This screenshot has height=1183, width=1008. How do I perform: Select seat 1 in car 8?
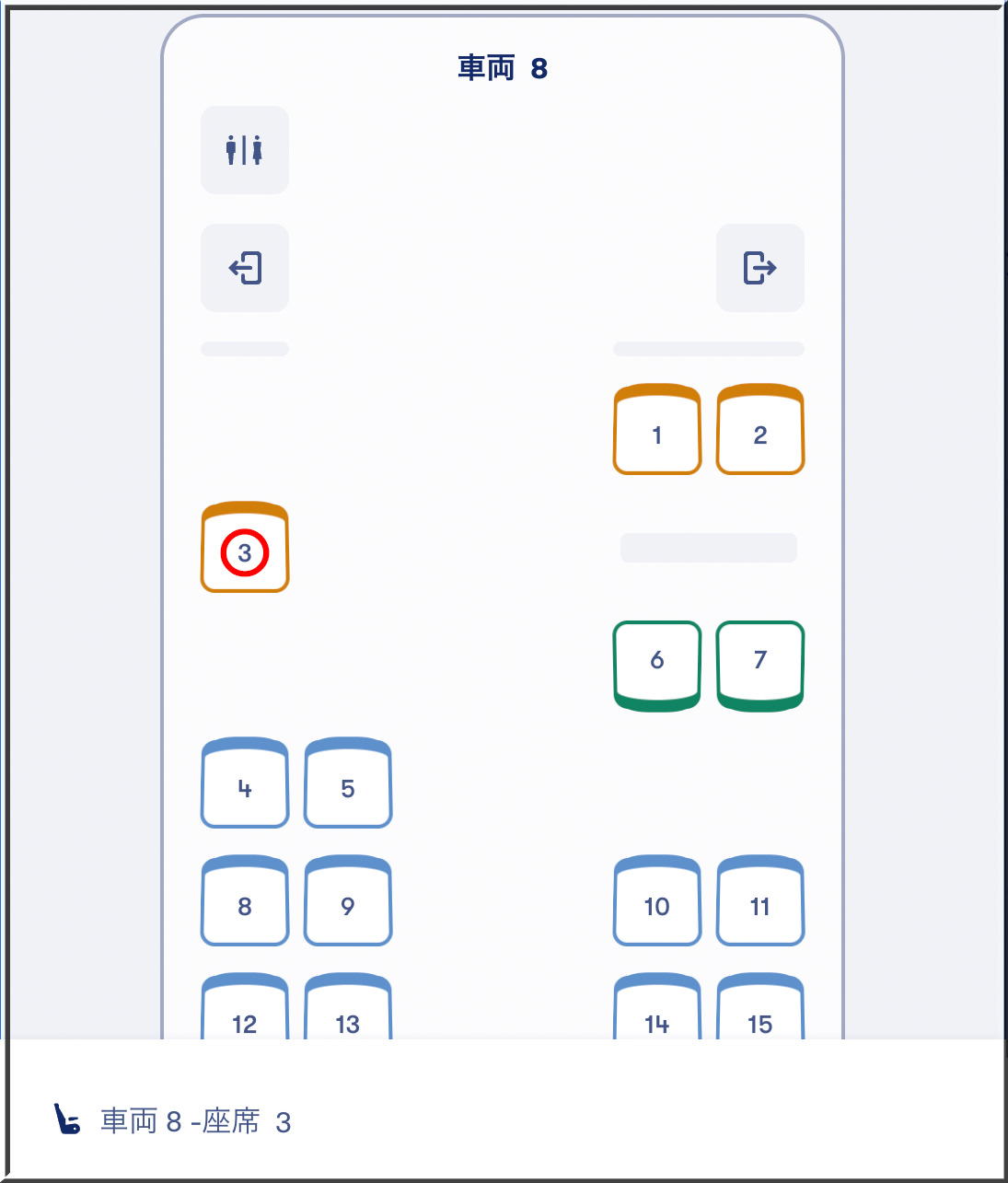pos(656,431)
